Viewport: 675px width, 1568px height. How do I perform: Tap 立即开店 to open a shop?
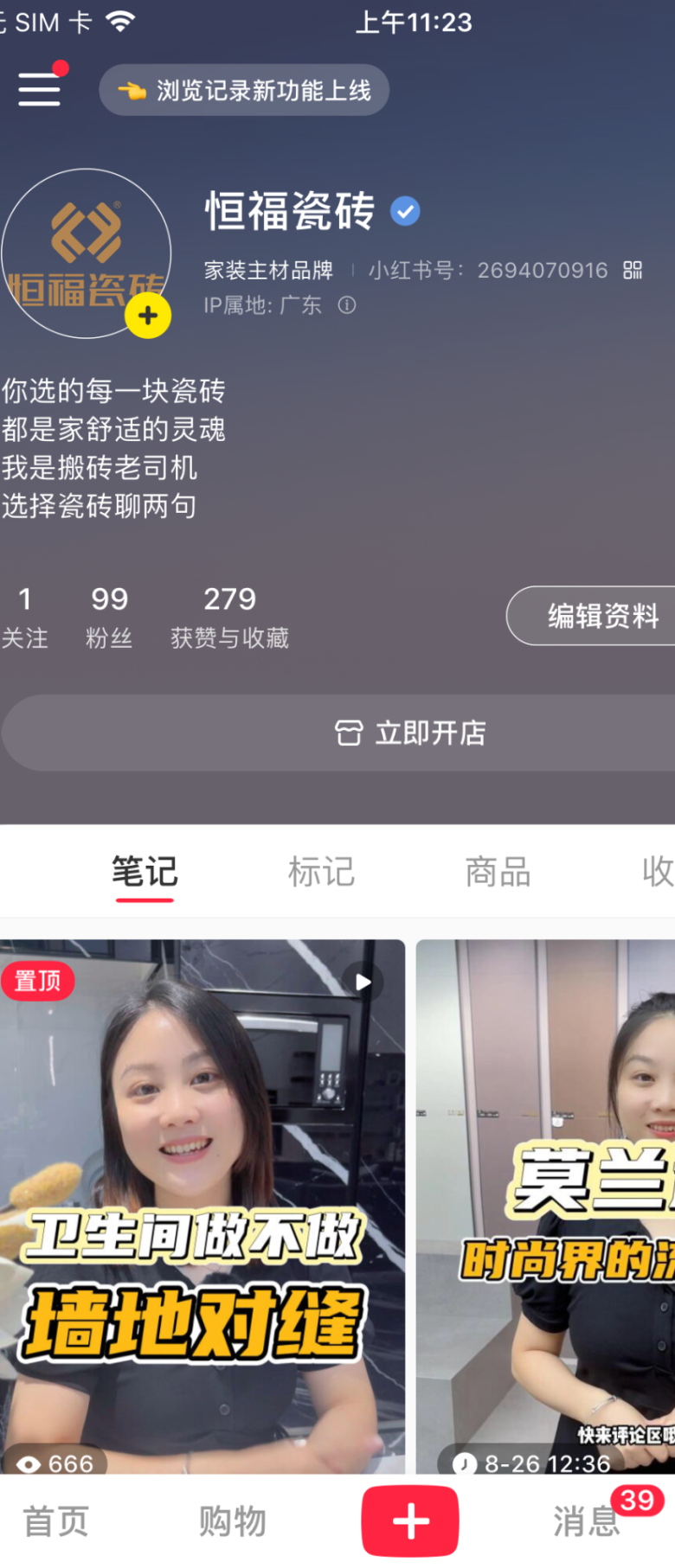pyautogui.click(x=410, y=733)
